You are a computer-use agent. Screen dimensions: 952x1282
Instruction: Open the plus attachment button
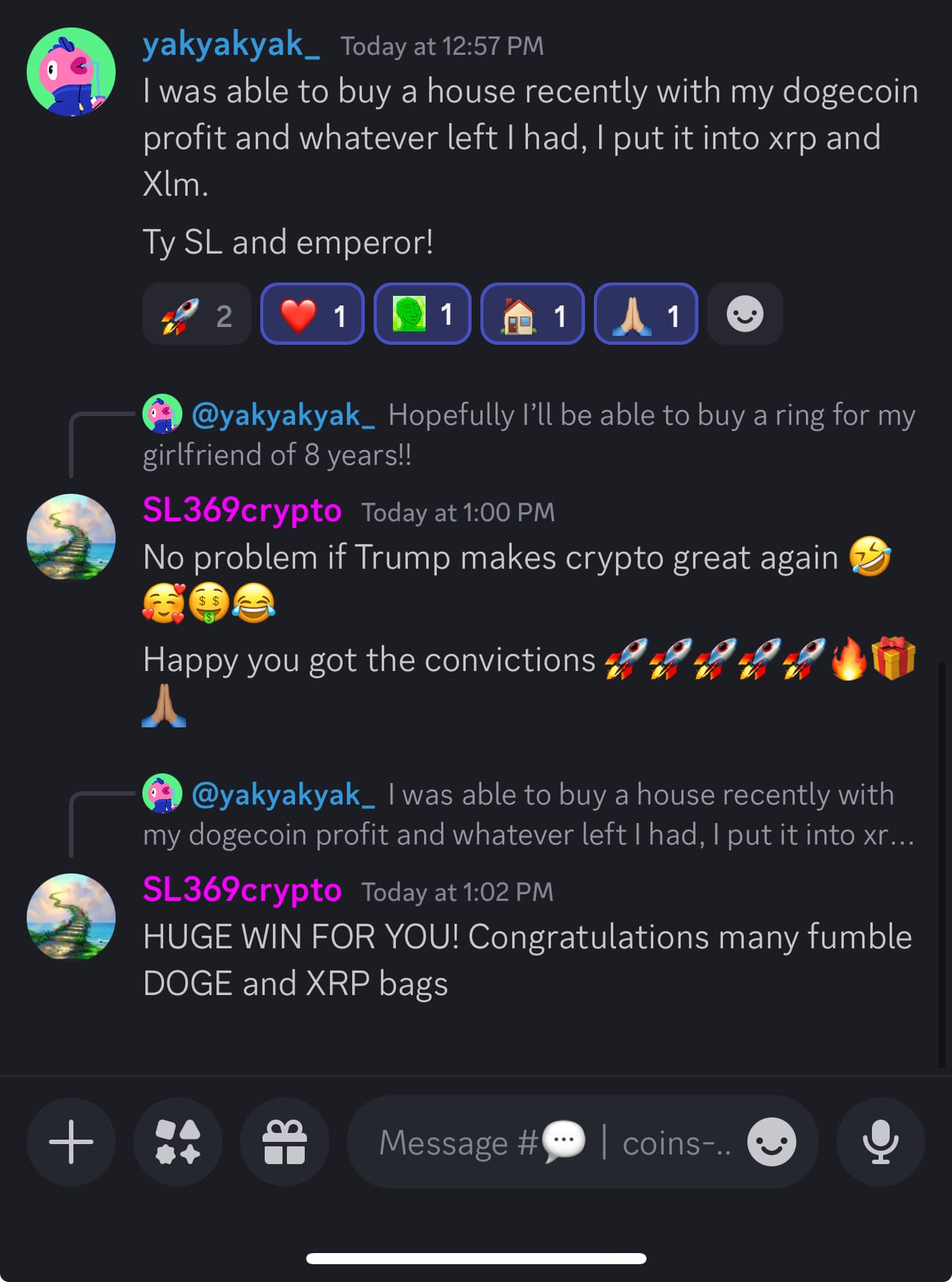[x=71, y=1142]
